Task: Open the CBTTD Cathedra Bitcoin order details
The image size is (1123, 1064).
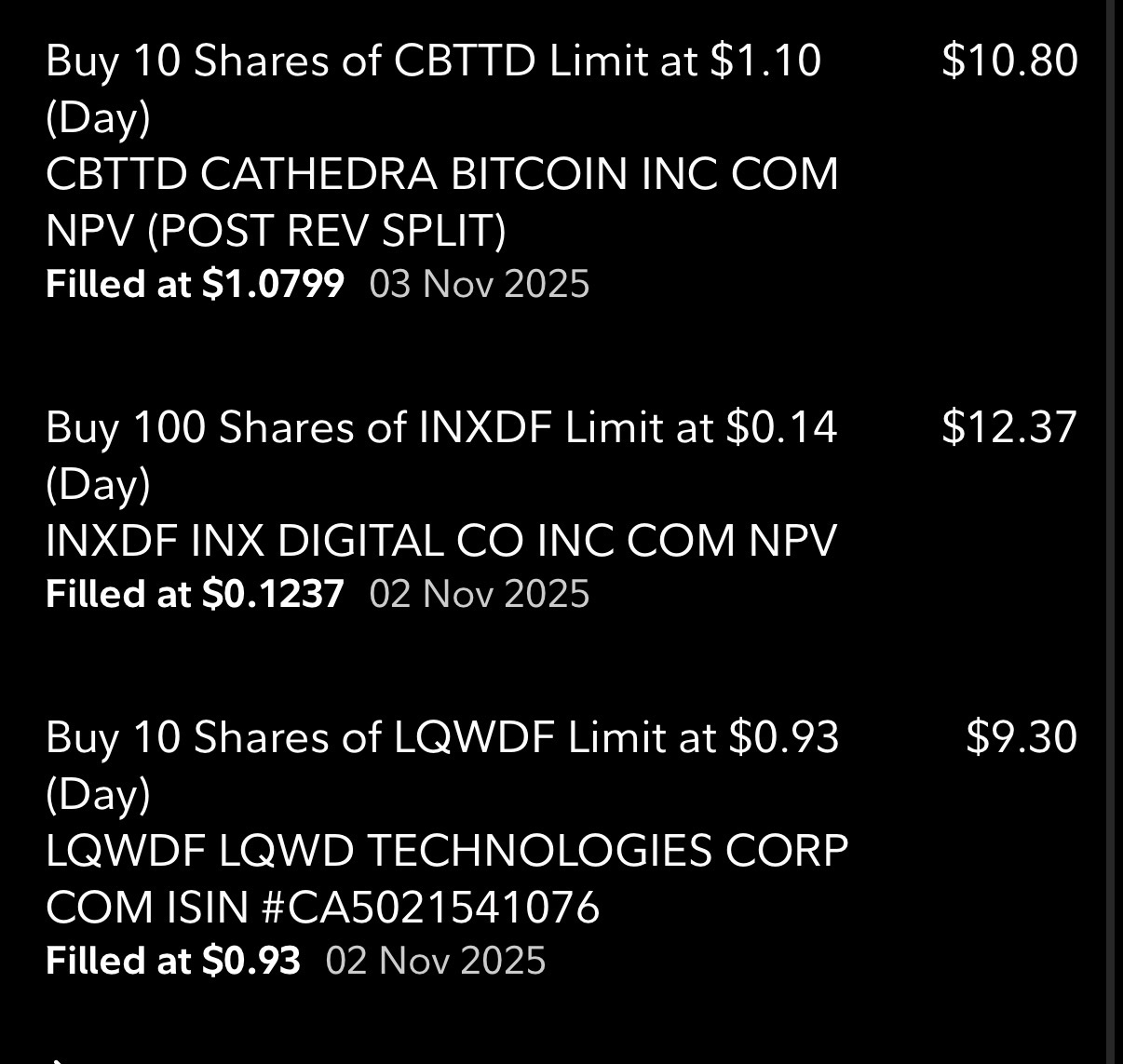Action: coord(442,173)
